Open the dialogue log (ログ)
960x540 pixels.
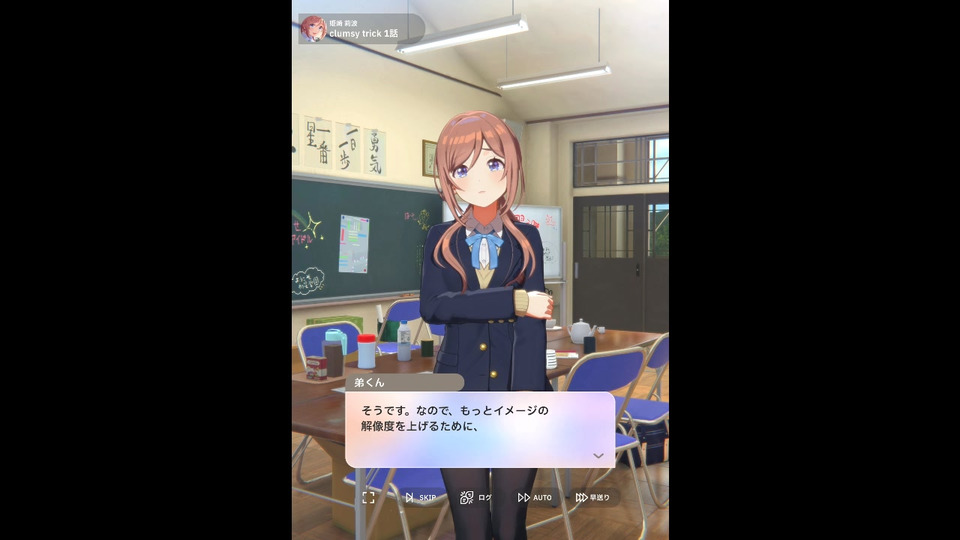[476, 497]
